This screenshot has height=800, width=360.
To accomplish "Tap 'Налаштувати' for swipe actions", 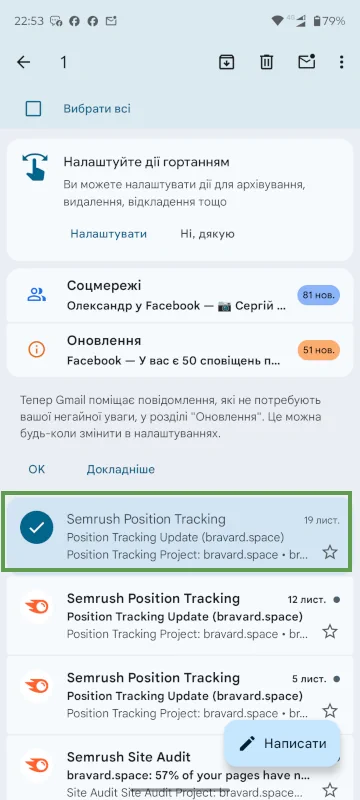I will click(109, 234).
